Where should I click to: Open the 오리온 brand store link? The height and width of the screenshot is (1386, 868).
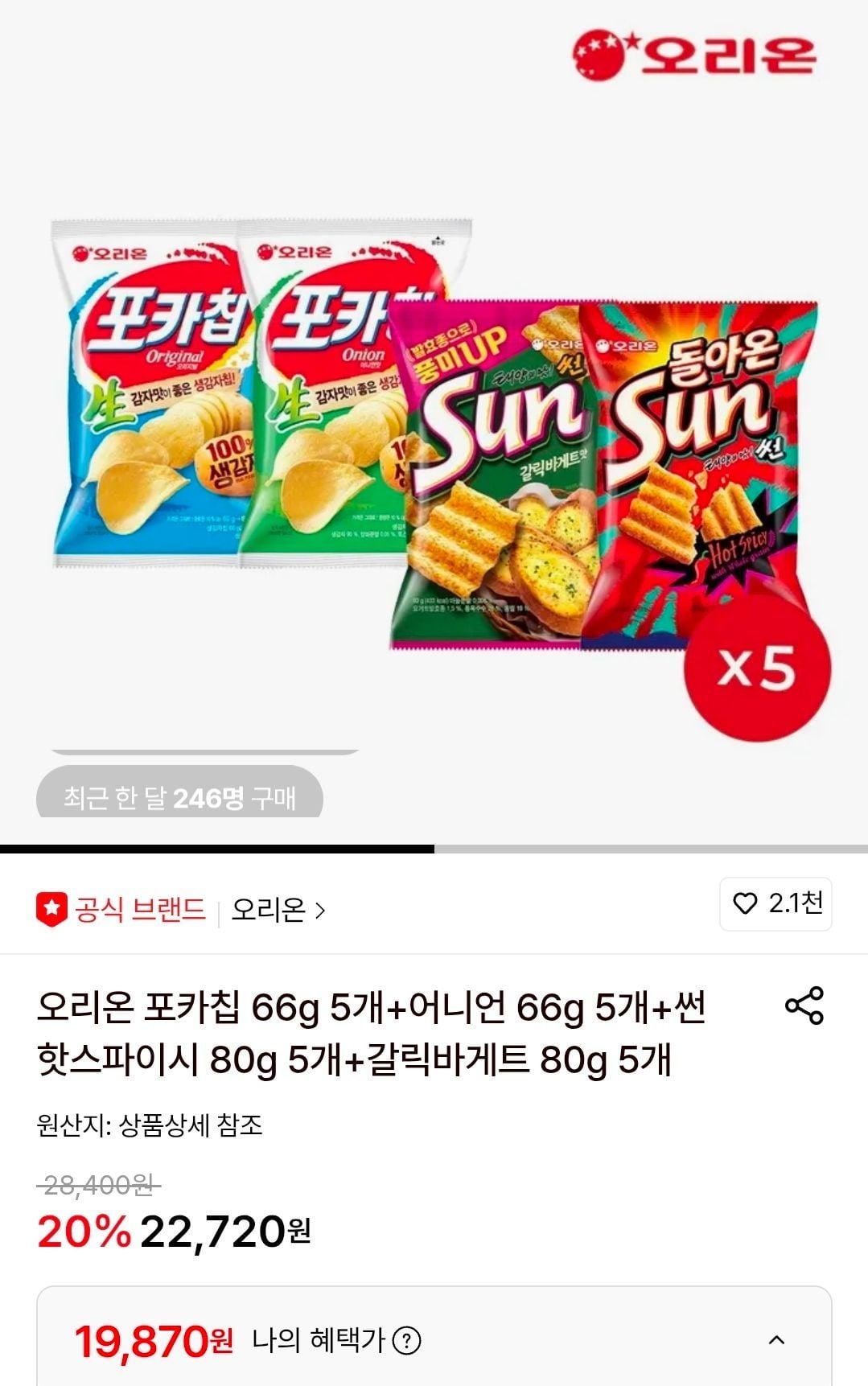pos(278,911)
